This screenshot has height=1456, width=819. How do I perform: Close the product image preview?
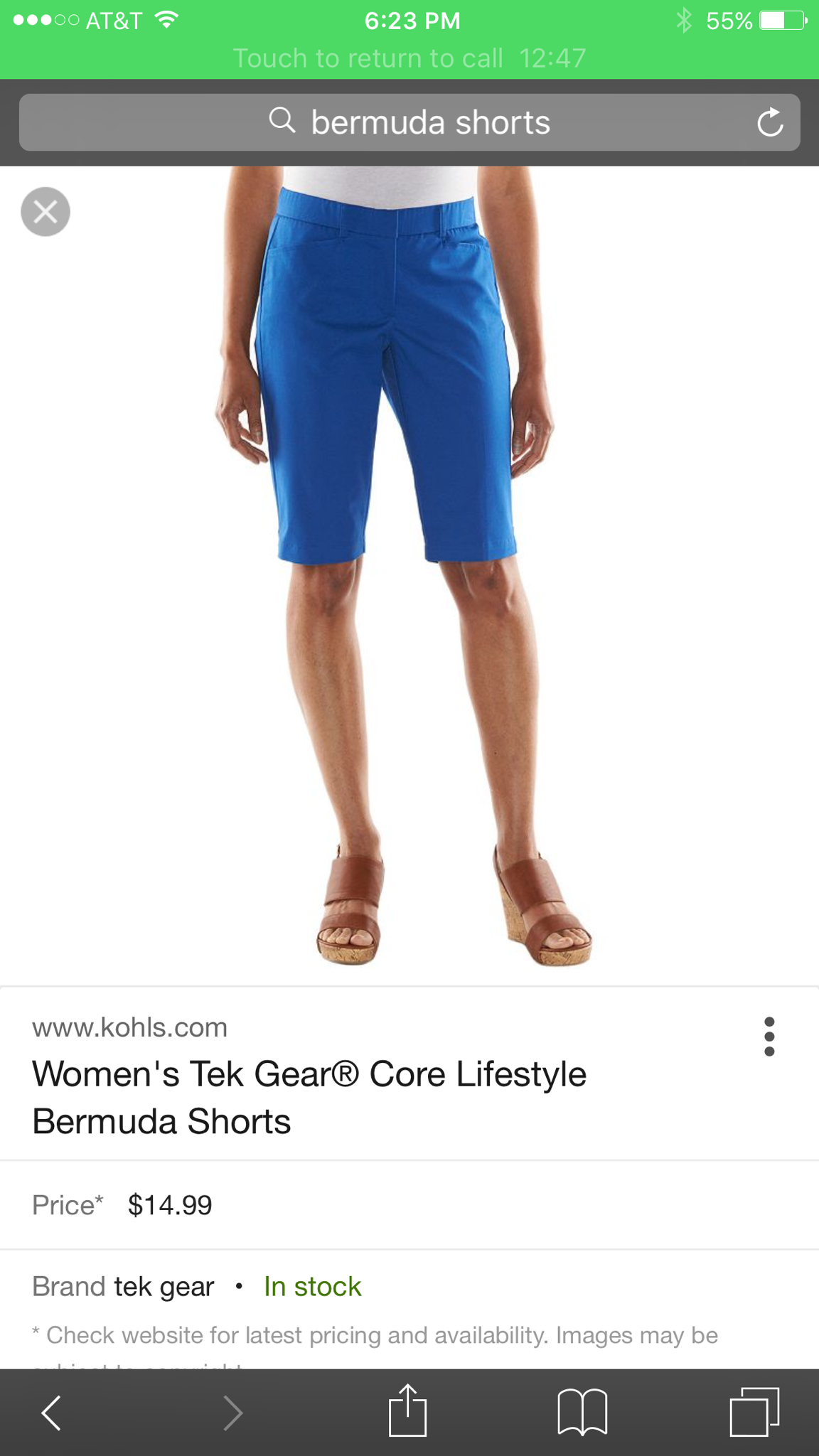click(45, 212)
